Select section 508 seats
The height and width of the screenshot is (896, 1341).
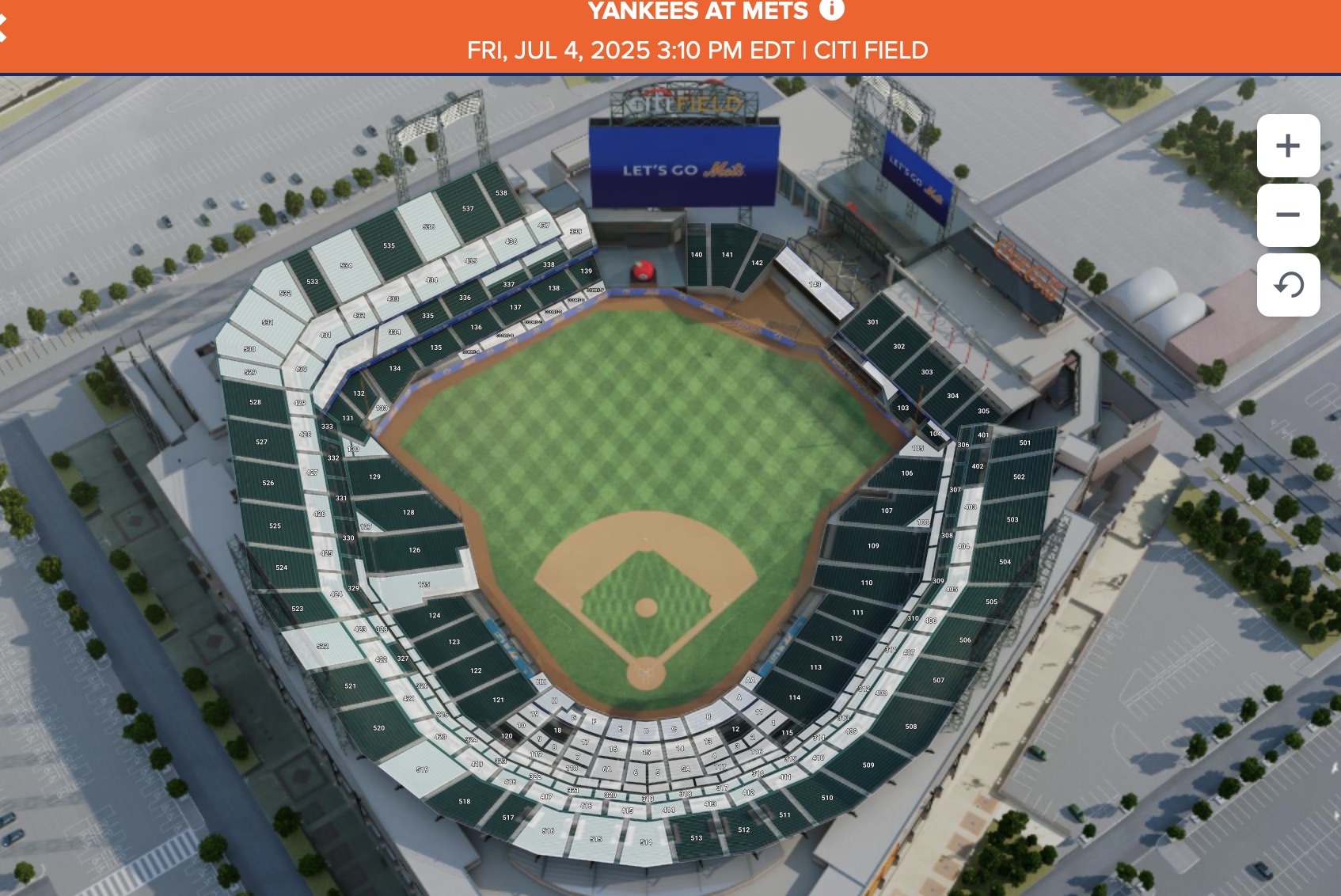[x=911, y=727]
